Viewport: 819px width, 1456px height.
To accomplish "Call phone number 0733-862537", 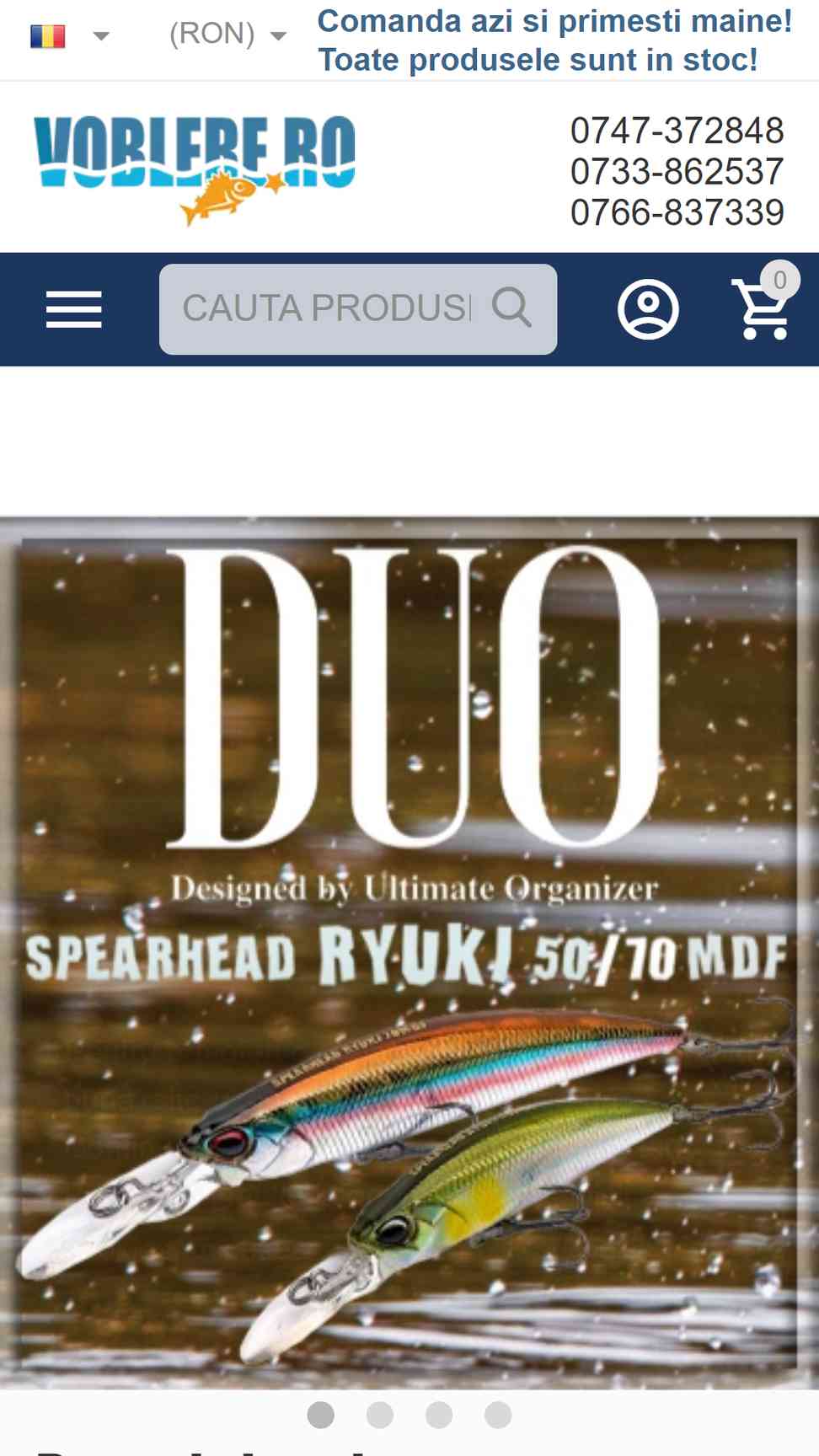I will click(677, 172).
